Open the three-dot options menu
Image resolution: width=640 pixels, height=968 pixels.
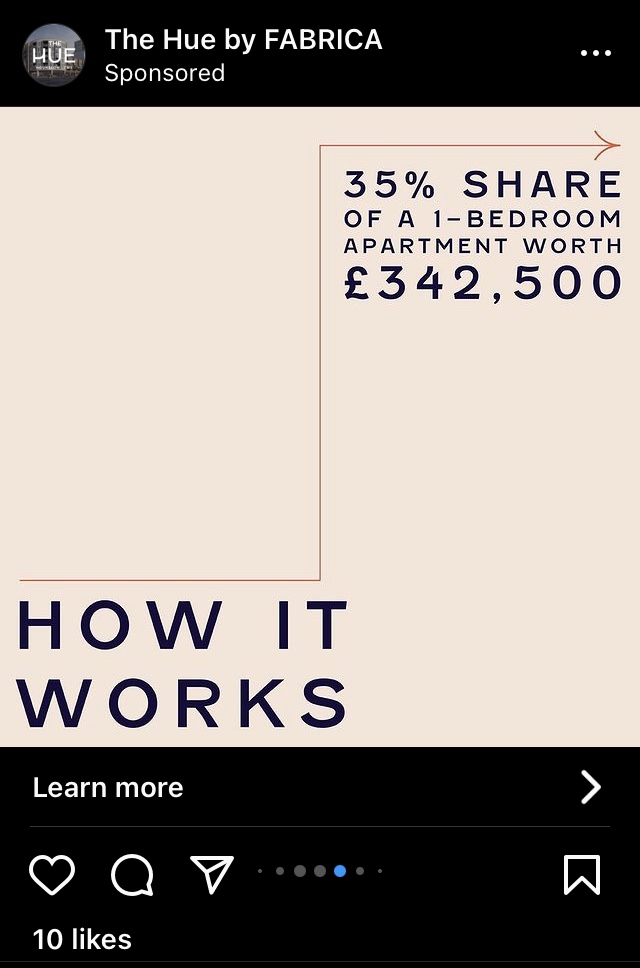(x=595, y=53)
